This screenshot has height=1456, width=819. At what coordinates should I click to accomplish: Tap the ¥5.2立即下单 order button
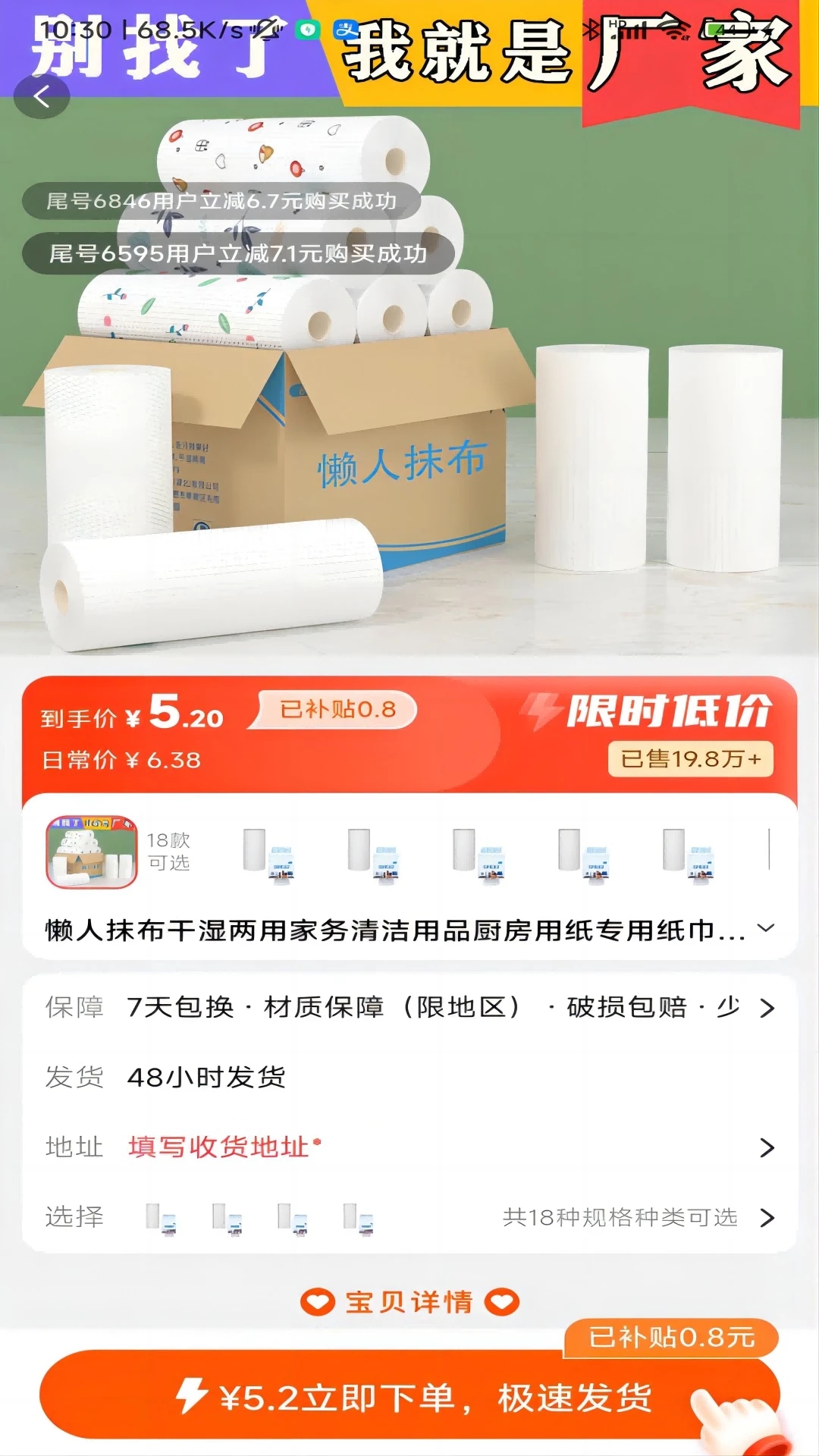coord(409,1397)
